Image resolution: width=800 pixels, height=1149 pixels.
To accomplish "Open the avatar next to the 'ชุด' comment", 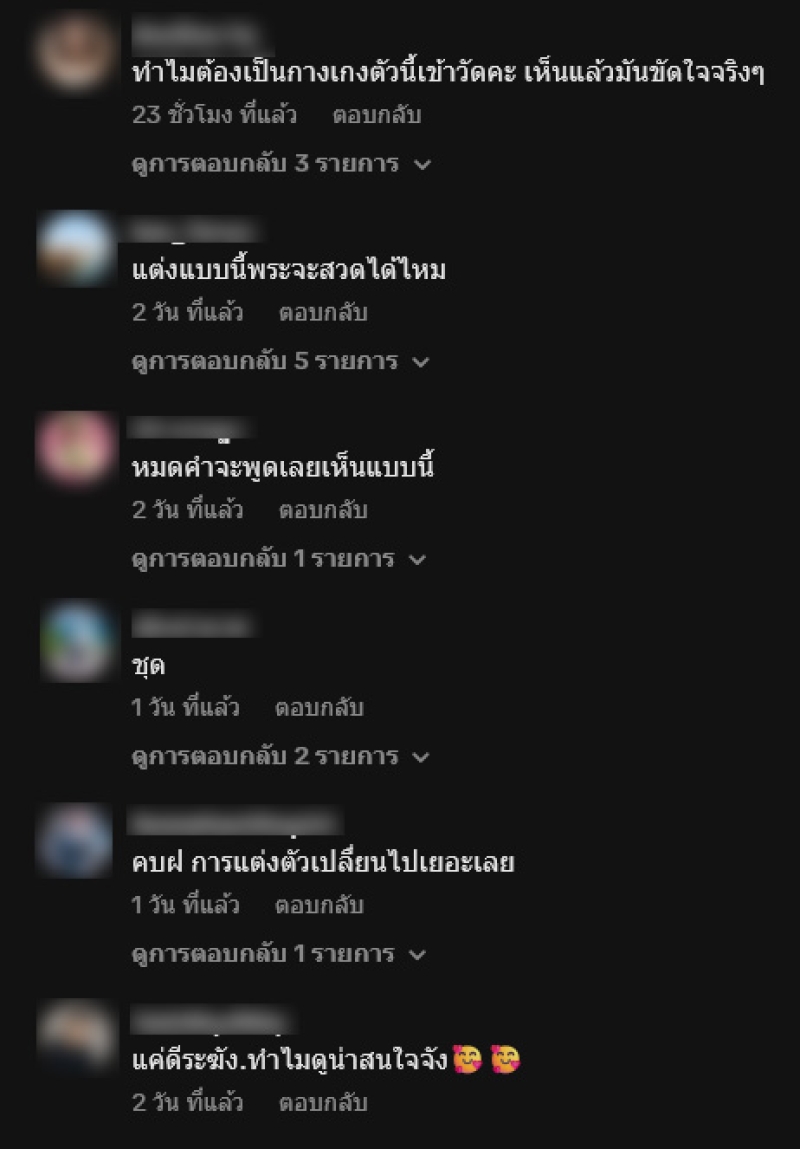I will pos(76,642).
